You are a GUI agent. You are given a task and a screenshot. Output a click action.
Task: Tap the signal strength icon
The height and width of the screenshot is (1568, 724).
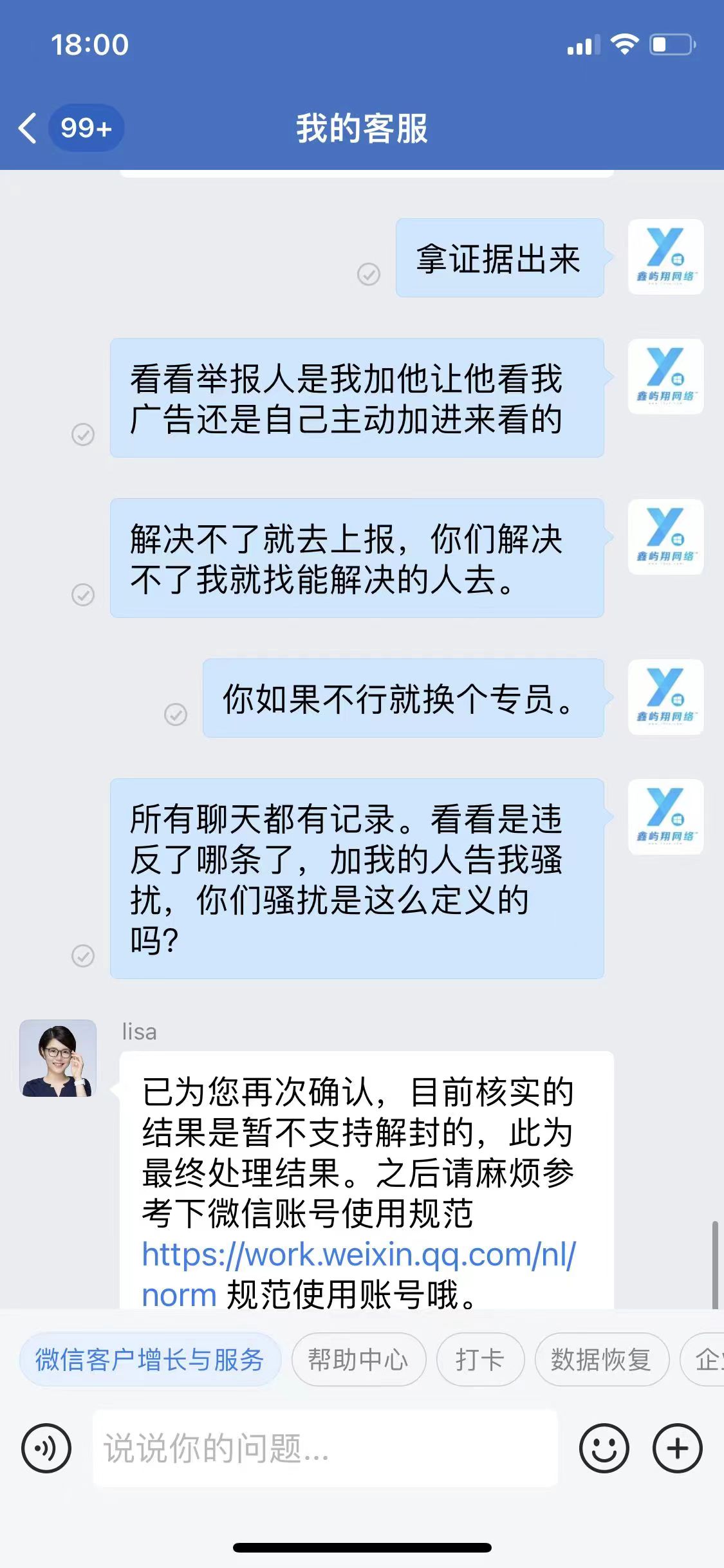(x=584, y=43)
